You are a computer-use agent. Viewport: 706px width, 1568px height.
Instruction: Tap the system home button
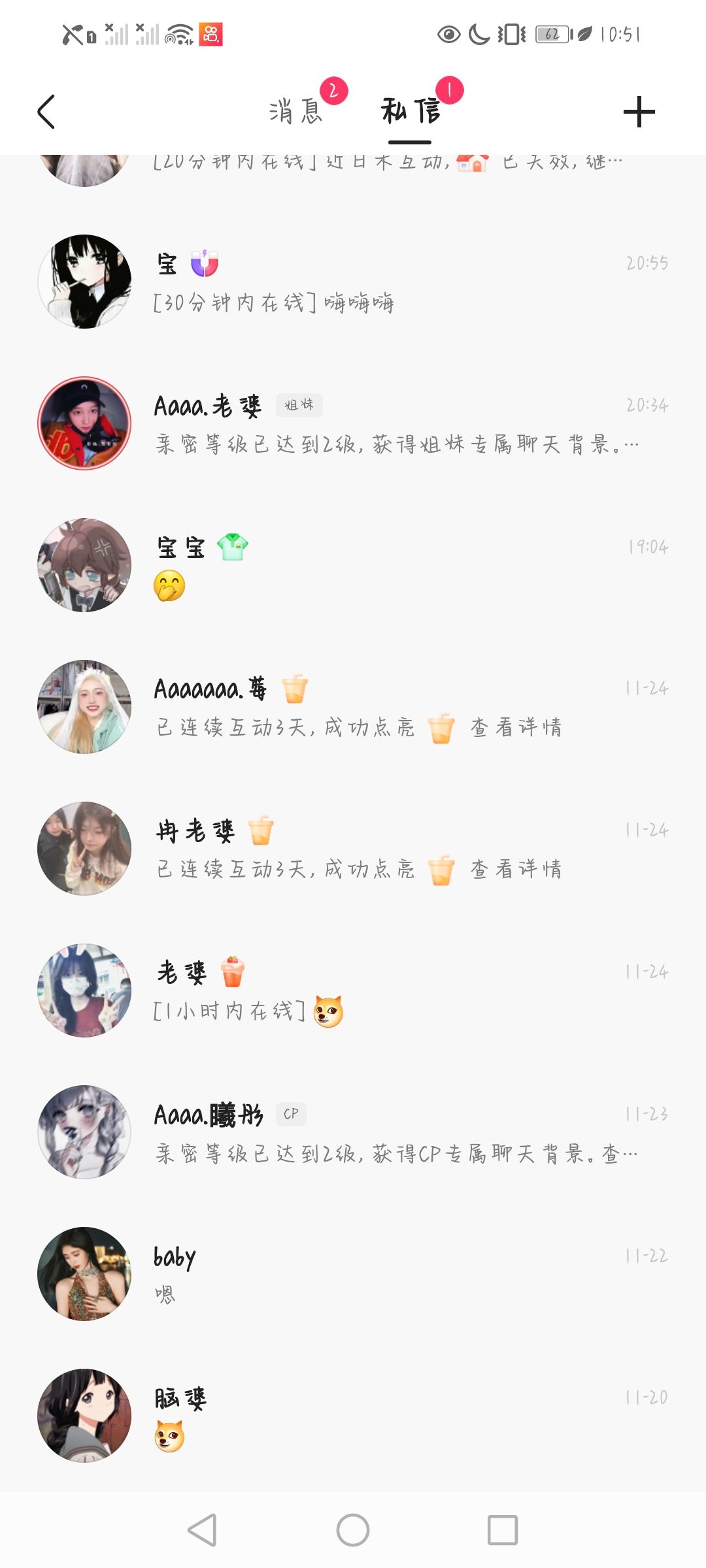(353, 1530)
